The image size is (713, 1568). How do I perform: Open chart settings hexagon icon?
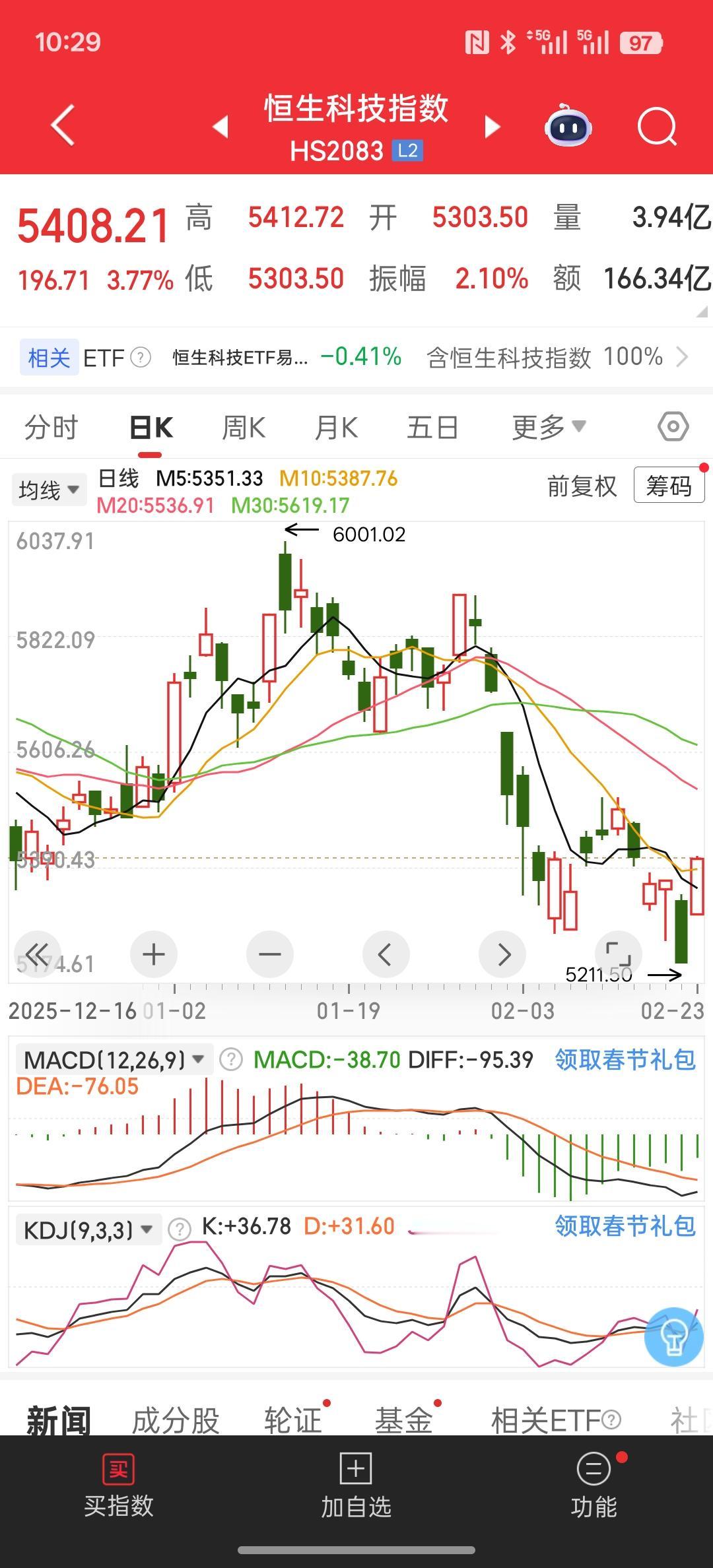point(673,427)
